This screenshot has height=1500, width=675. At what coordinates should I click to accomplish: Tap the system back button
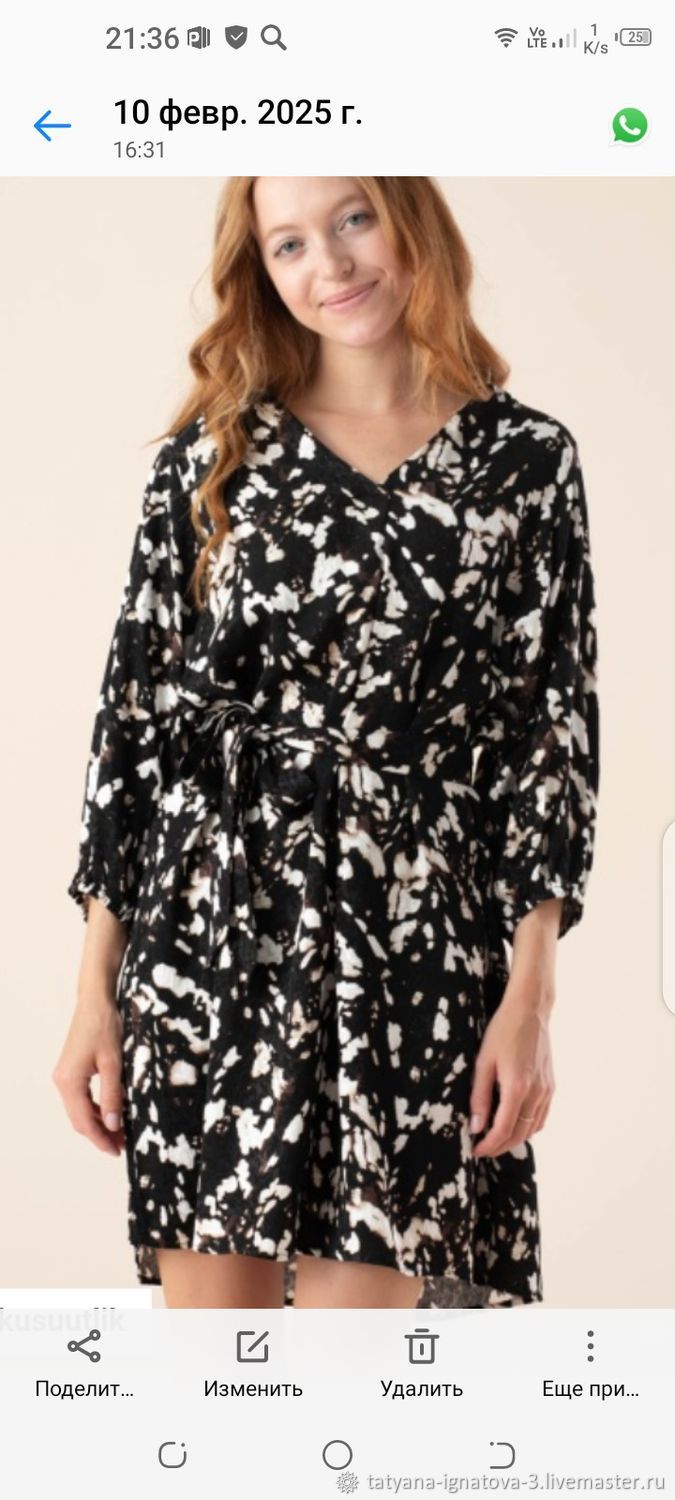(502, 1454)
